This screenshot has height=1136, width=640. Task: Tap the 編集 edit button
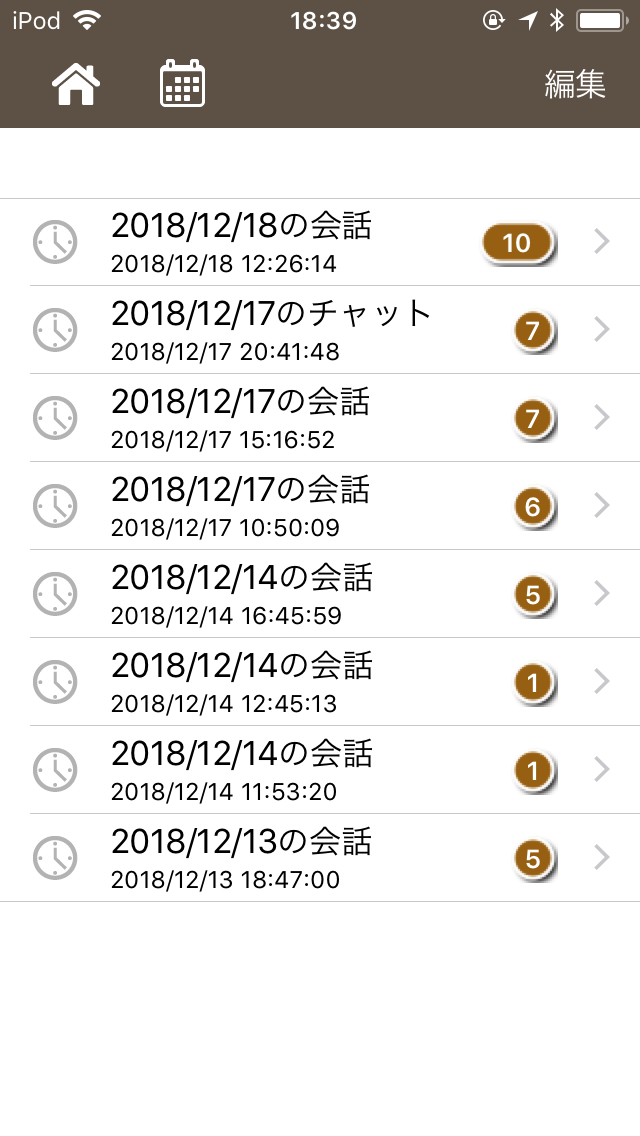pyautogui.click(x=575, y=84)
